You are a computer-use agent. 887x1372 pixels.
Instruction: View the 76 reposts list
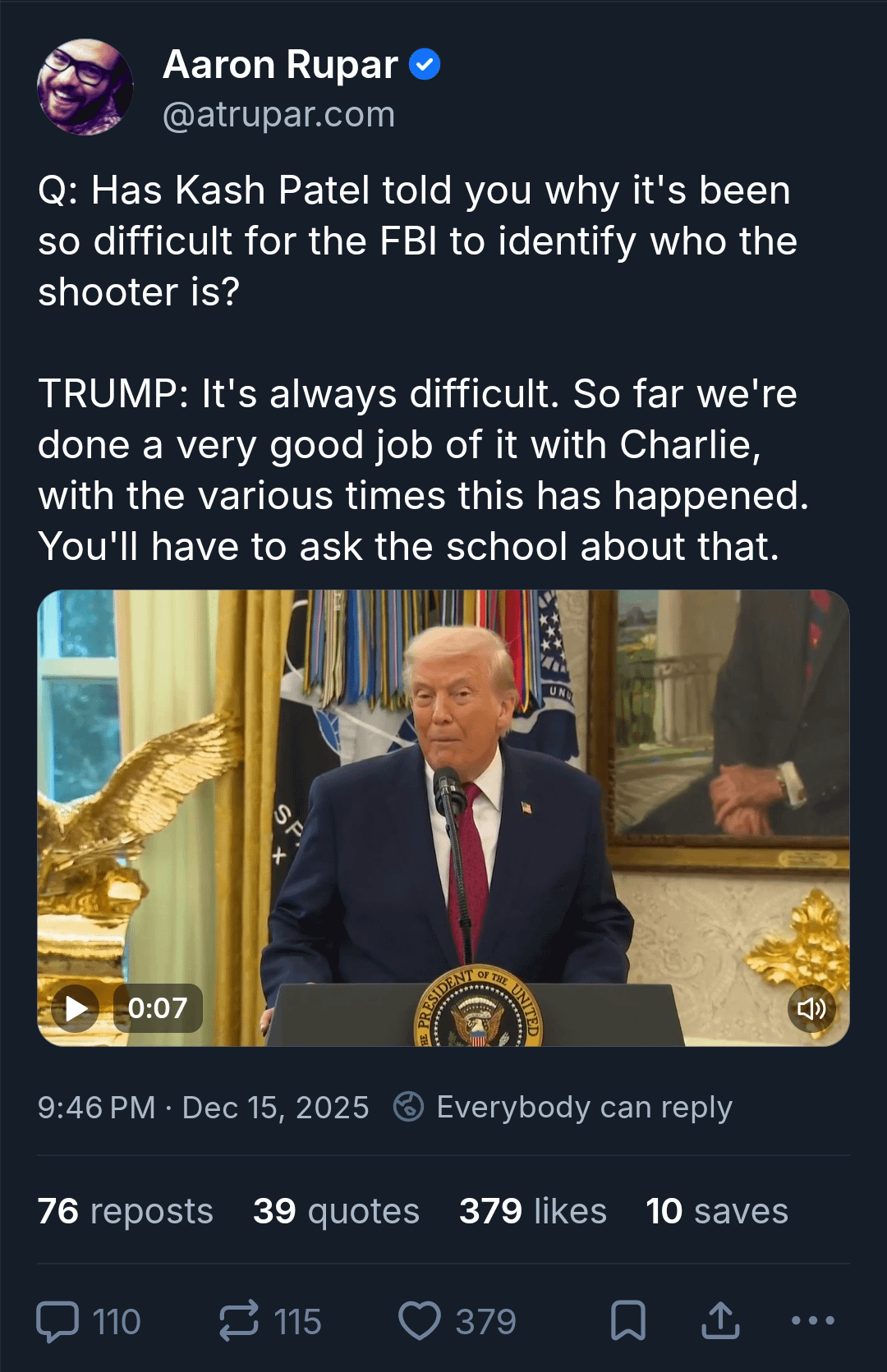click(x=125, y=1211)
